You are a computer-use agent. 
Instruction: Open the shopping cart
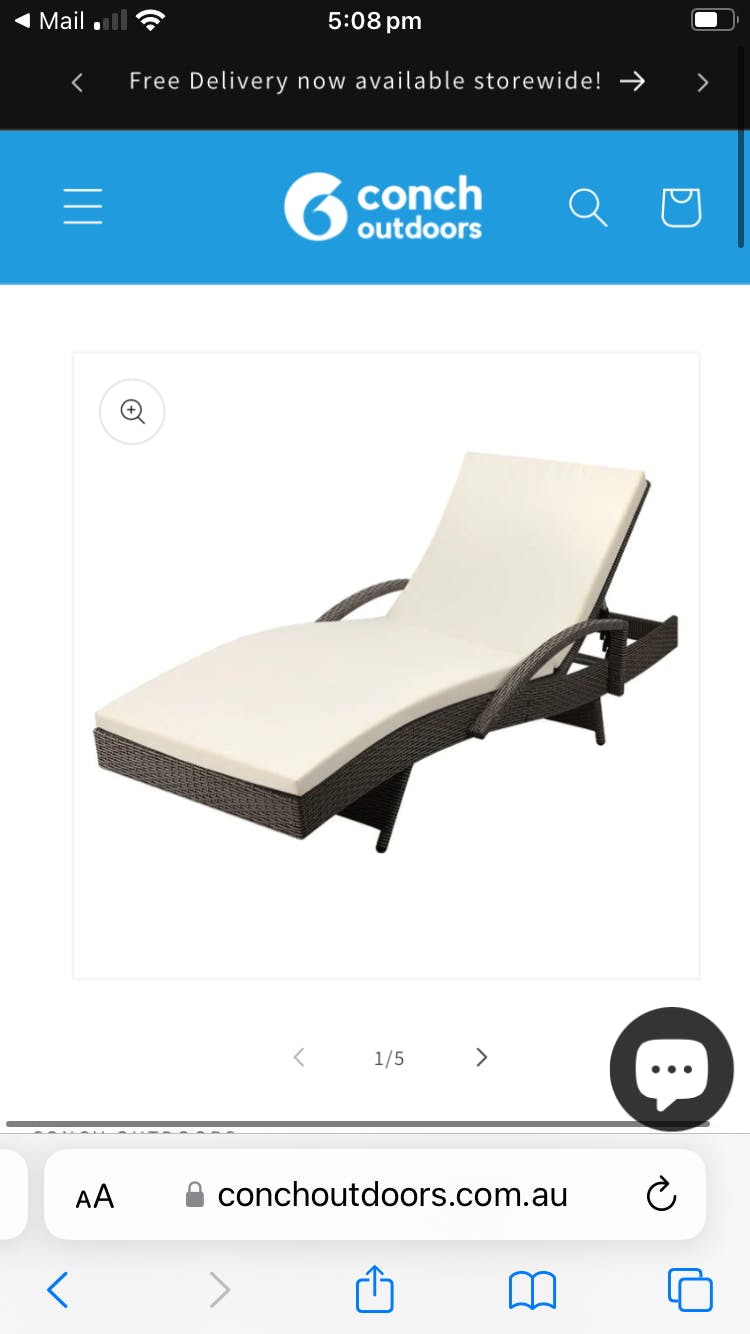point(681,207)
